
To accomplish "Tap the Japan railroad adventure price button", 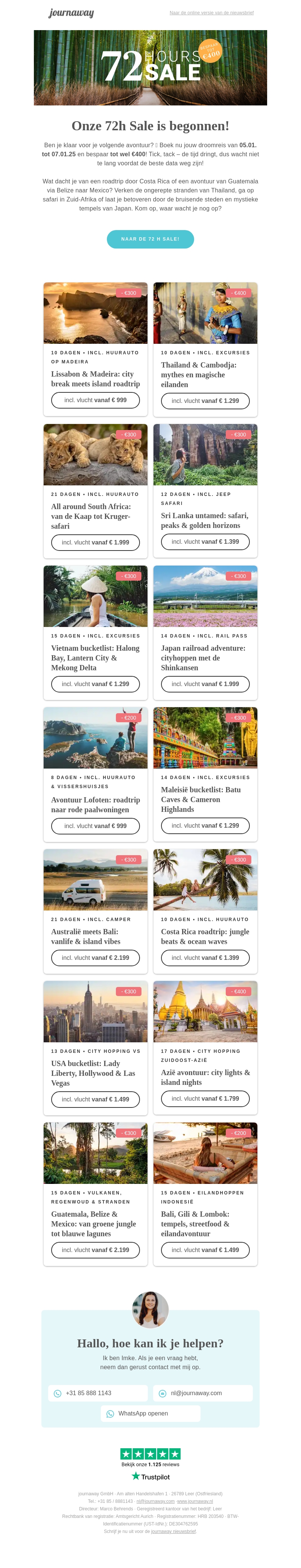I will coord(205,683).
